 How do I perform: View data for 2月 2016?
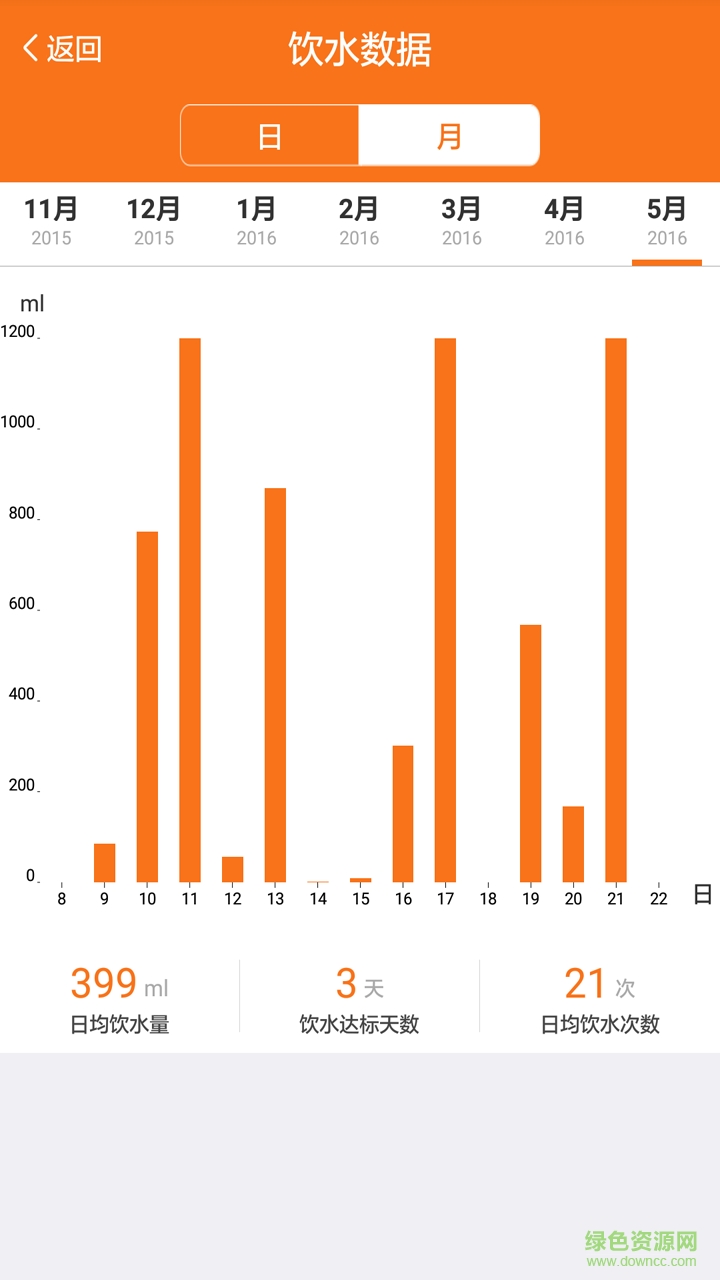tap(359, 222)
